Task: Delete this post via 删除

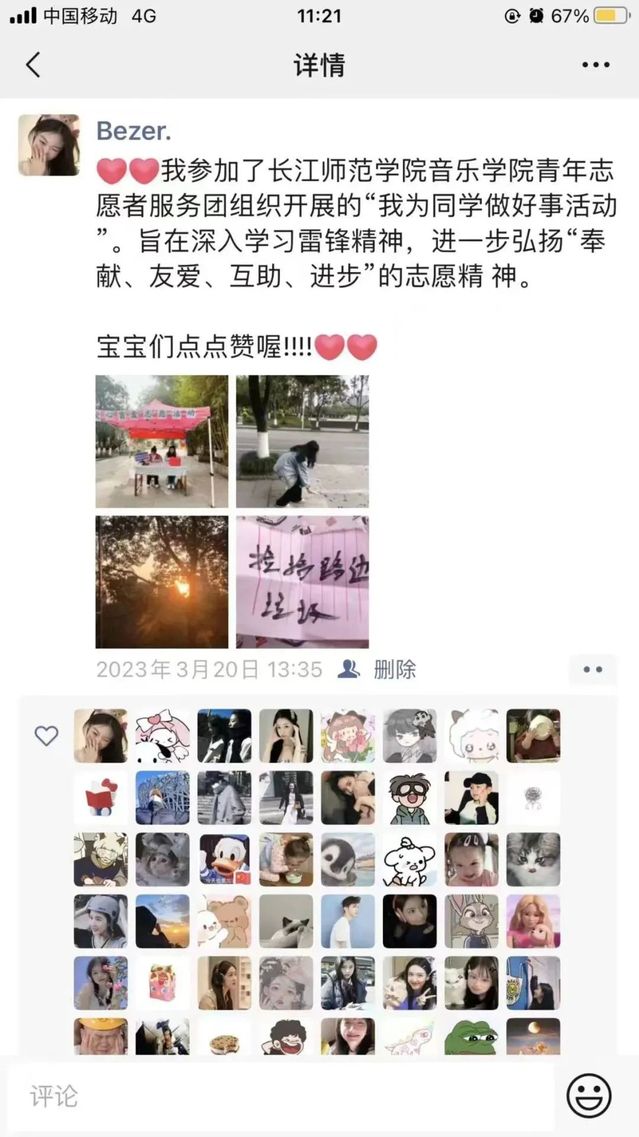Action: 394,669
